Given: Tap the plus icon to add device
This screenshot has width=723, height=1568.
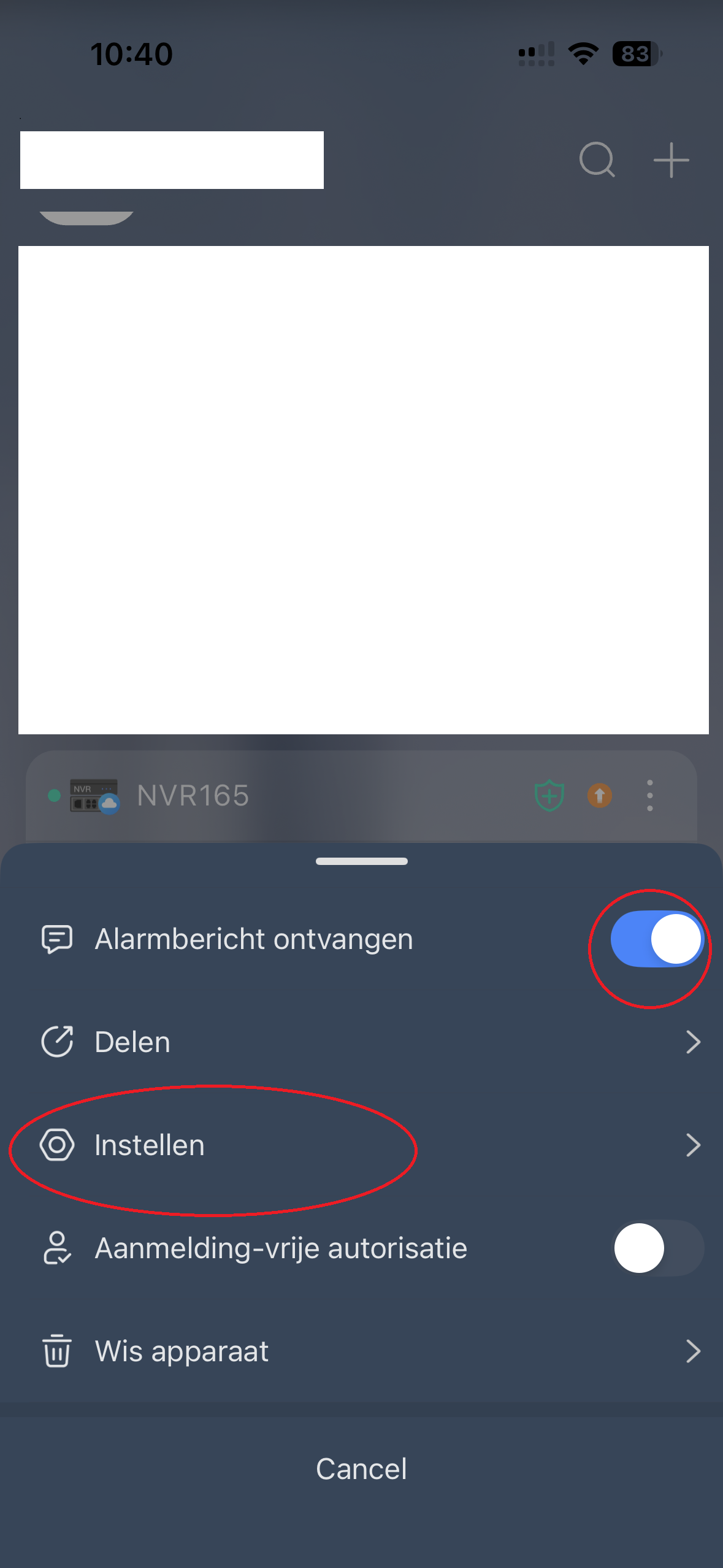Looking at the screenshot, I should coord(671,160).
